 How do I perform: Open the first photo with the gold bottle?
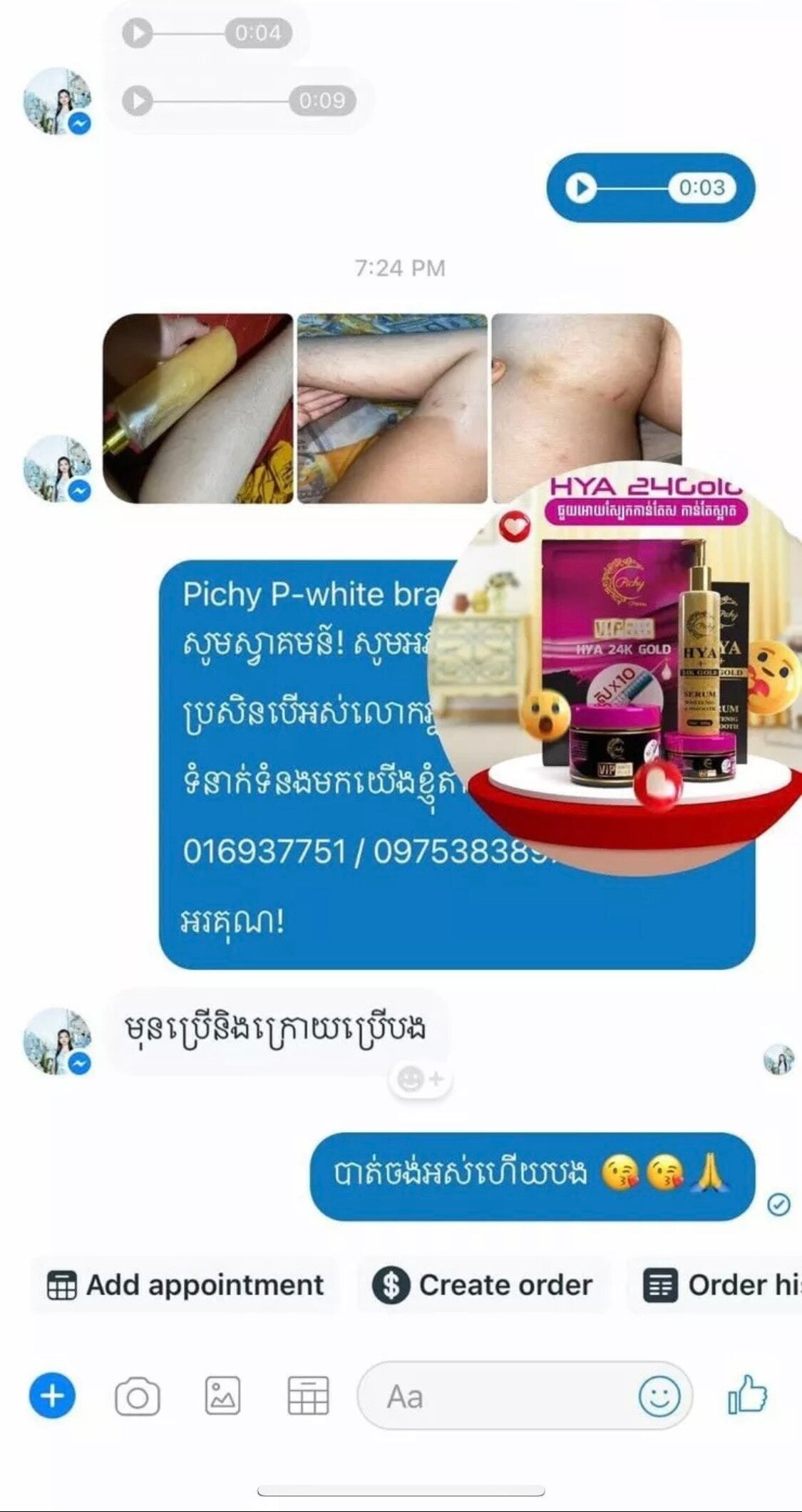click(198, 408)
